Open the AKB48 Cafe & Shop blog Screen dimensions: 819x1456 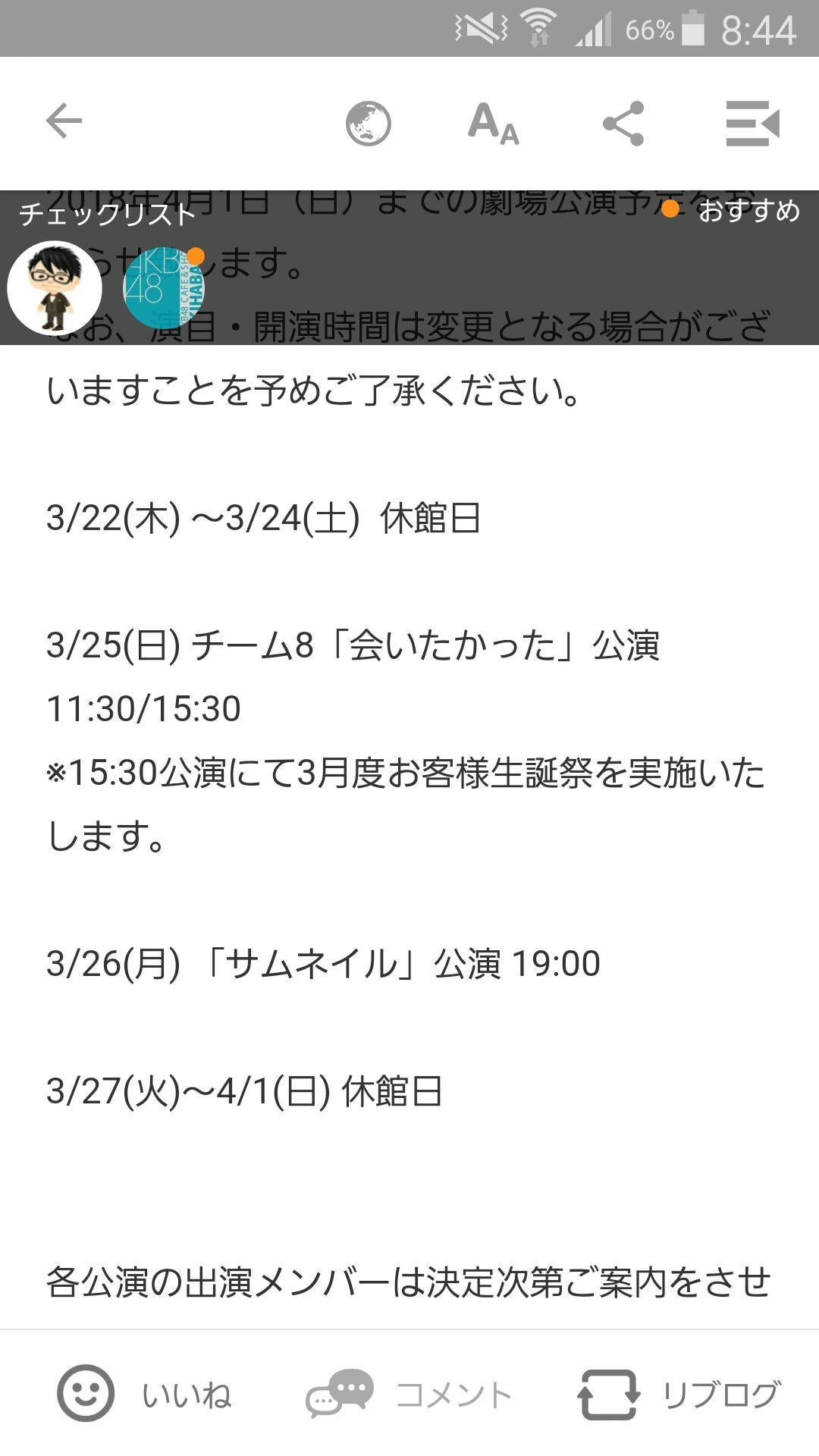pos(164,288)
